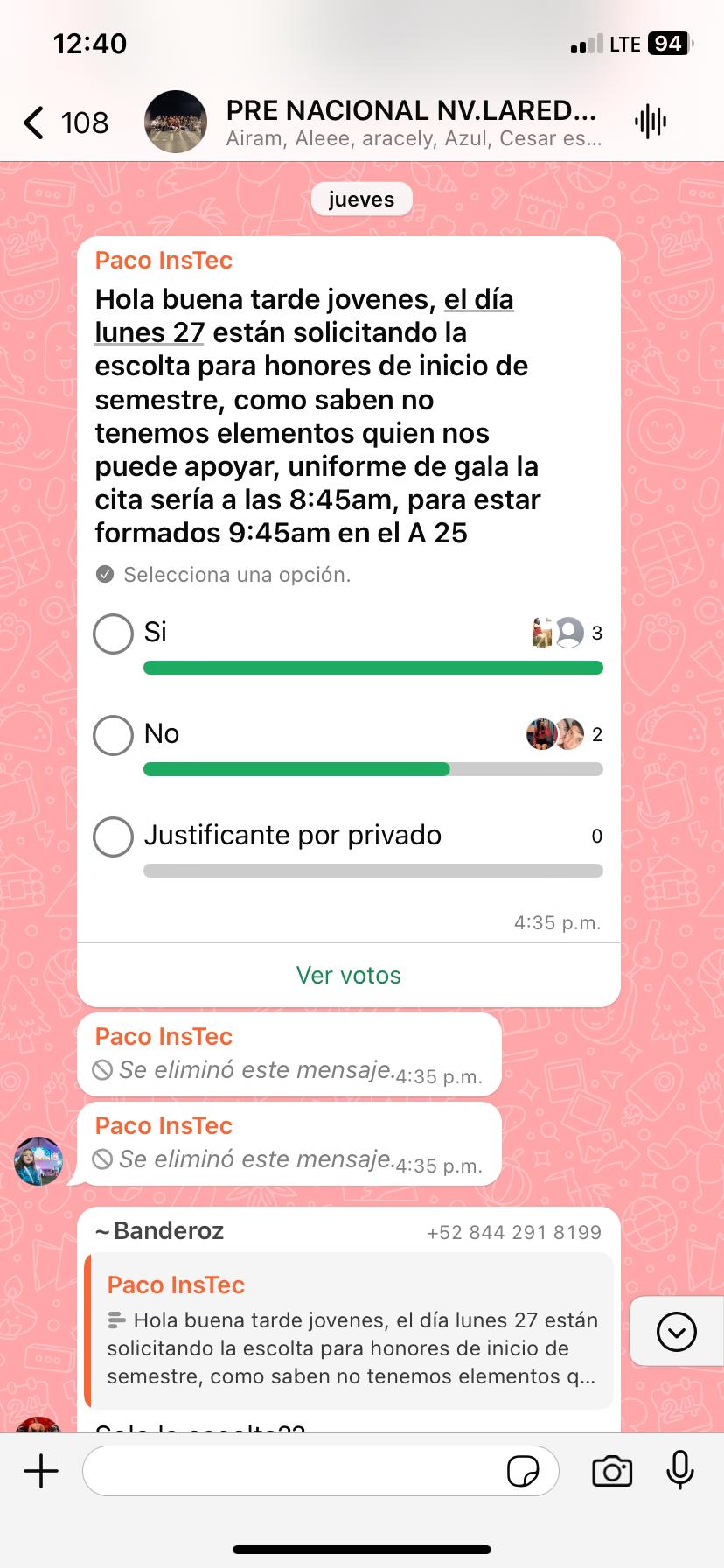
Task: Open the sticker picker
Action: pos(523,1471)
